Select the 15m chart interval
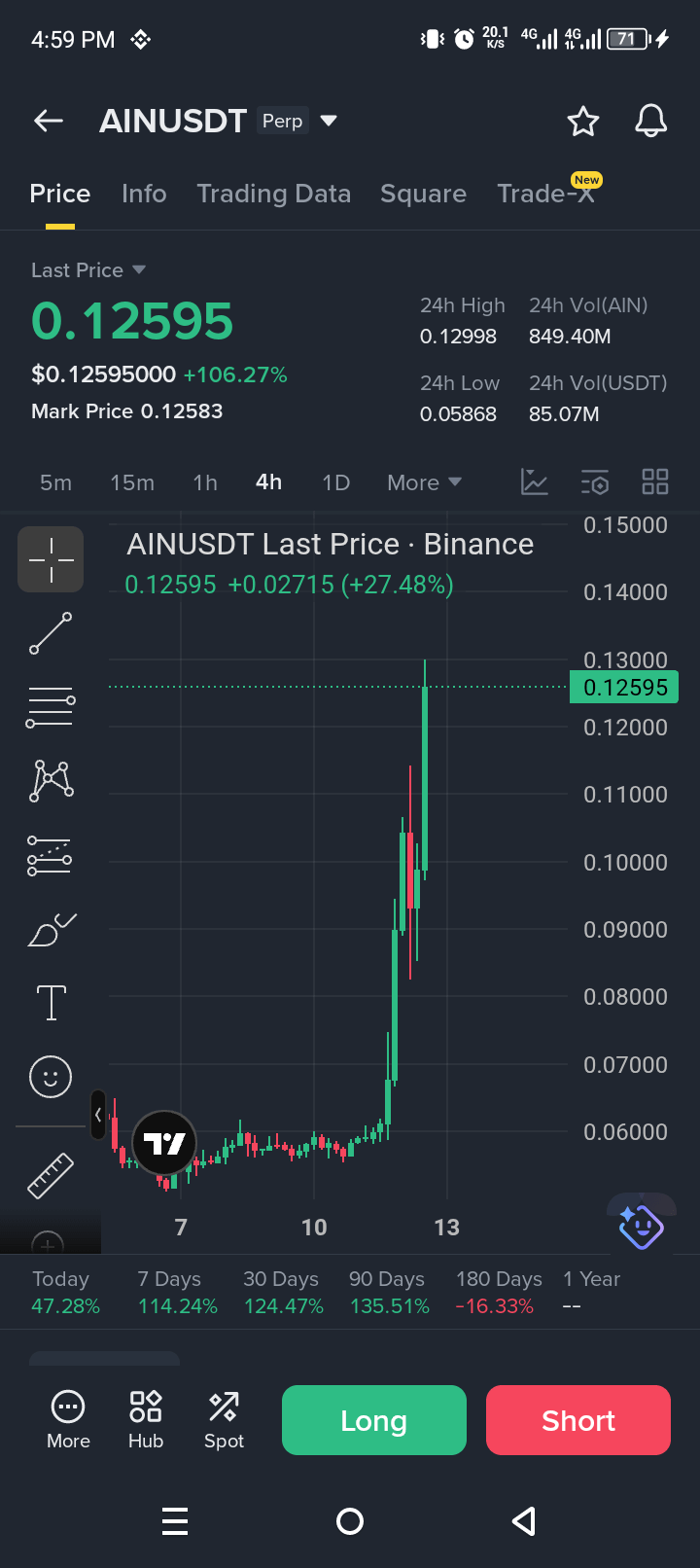This screenshot has width=700, height=1568. [x=132, y=482]
